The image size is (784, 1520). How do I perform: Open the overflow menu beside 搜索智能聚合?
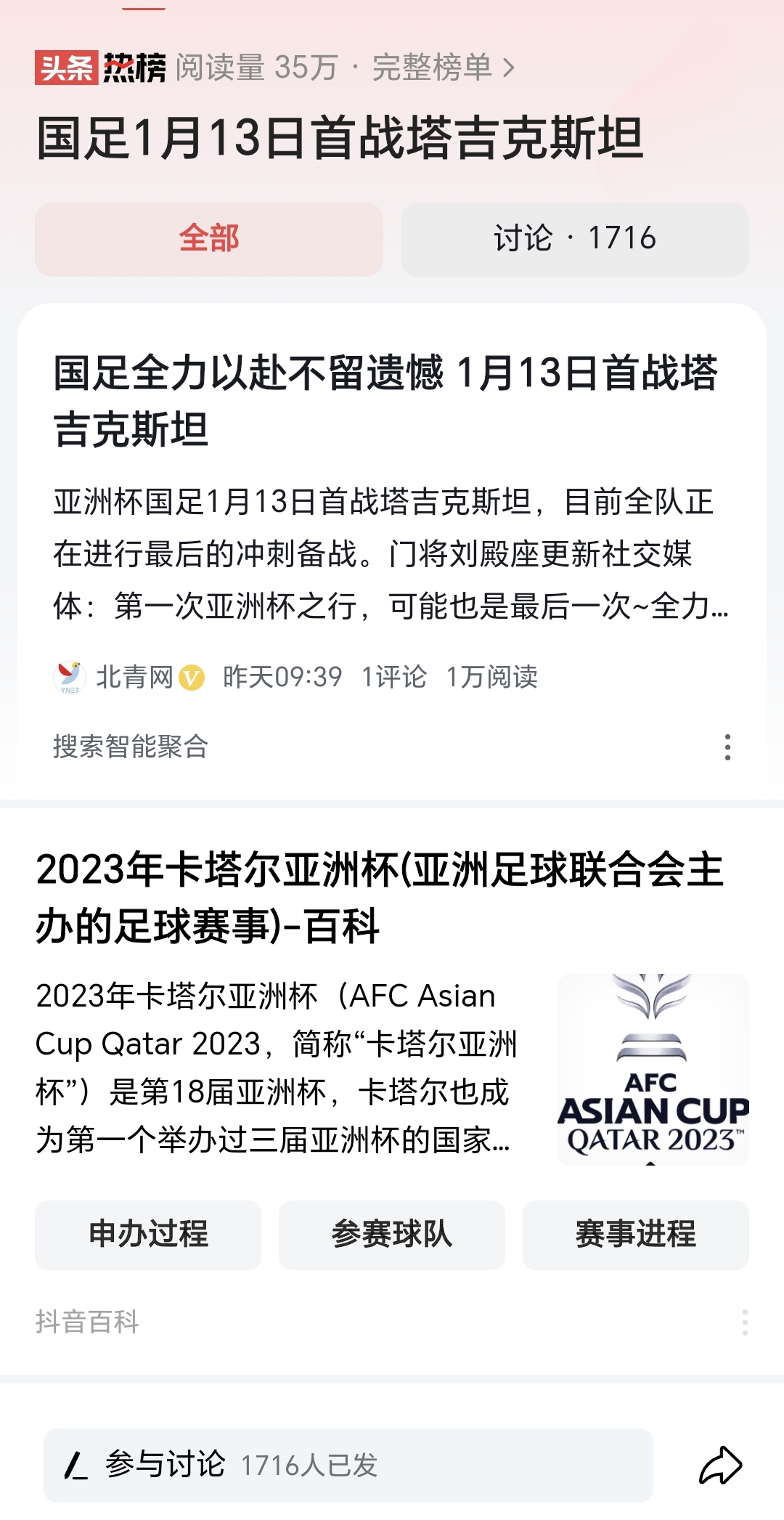(727, 747)
